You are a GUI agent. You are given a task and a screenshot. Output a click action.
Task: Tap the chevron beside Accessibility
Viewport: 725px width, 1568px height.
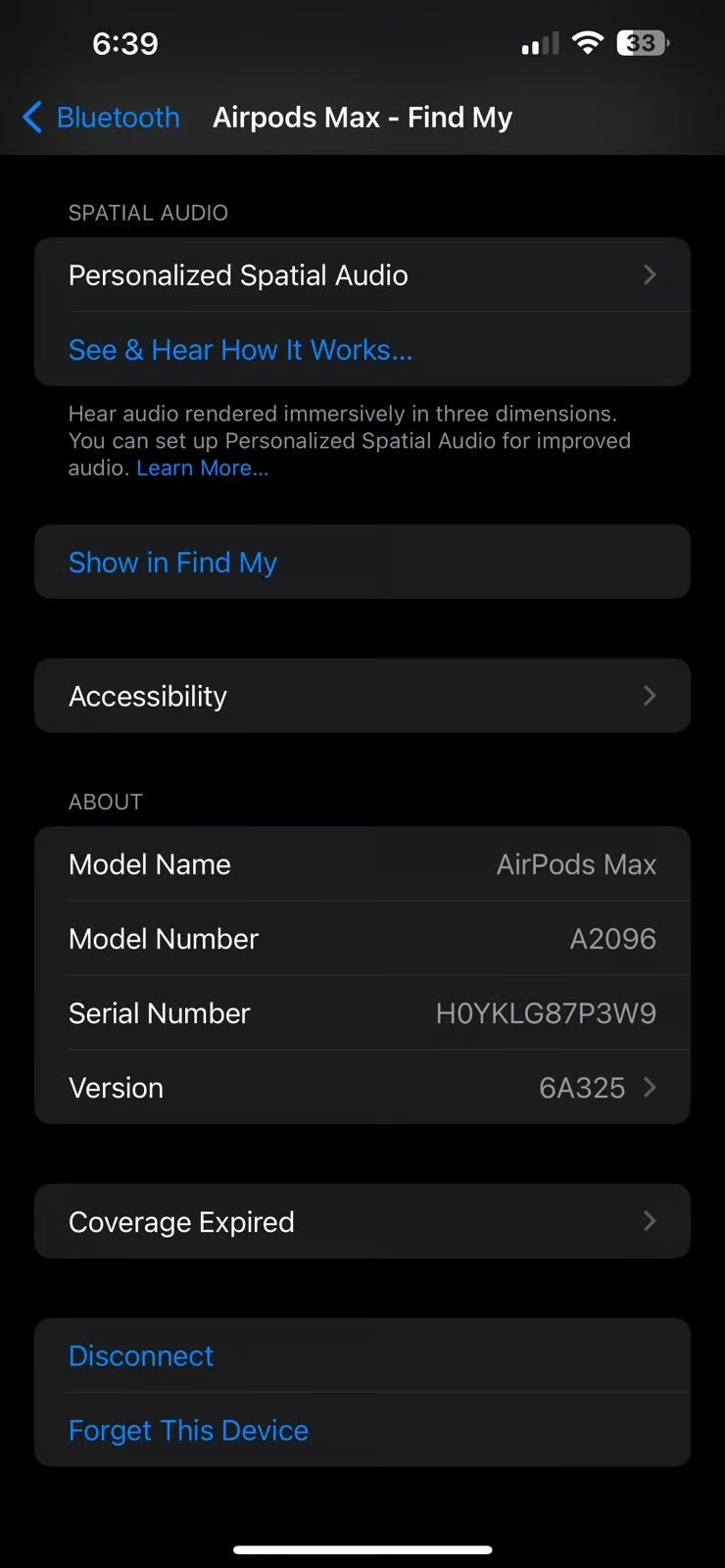(x=649, y=696)
